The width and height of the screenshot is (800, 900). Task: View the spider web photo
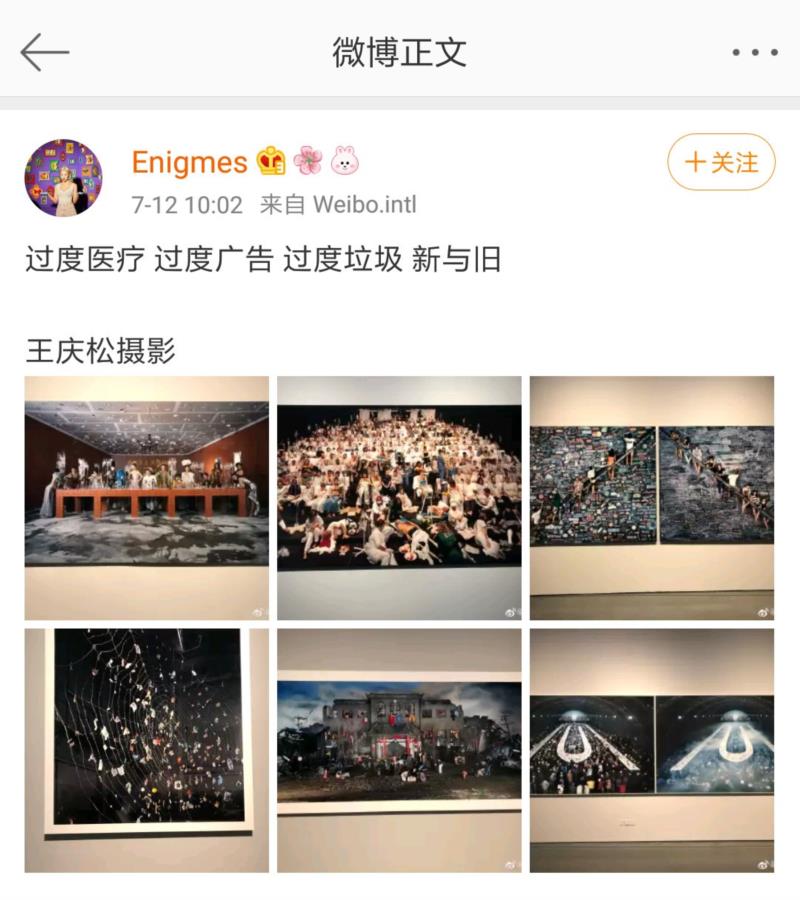[147, 750]
